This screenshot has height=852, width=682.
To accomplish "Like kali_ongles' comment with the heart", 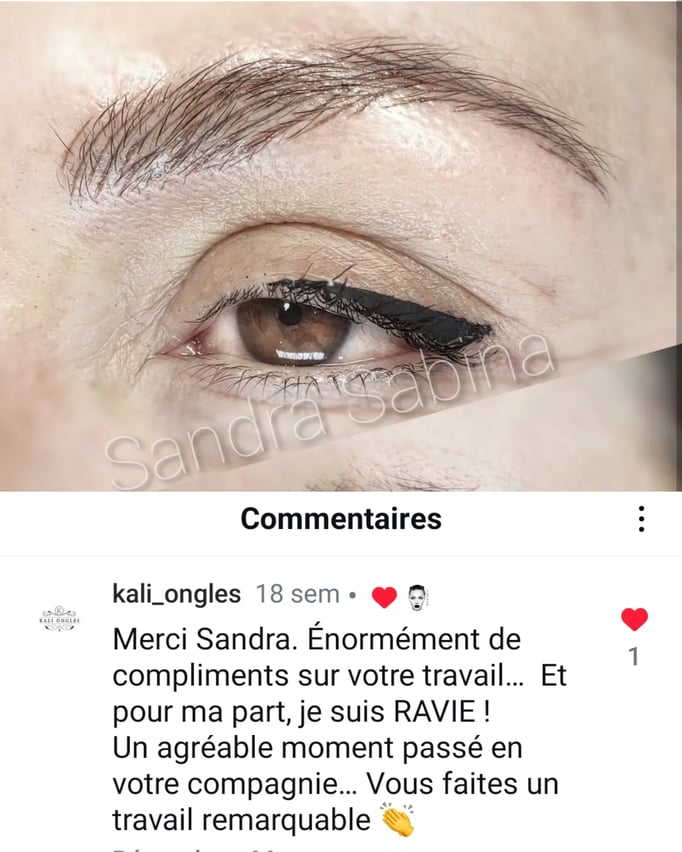I will [x=634, y=620].
